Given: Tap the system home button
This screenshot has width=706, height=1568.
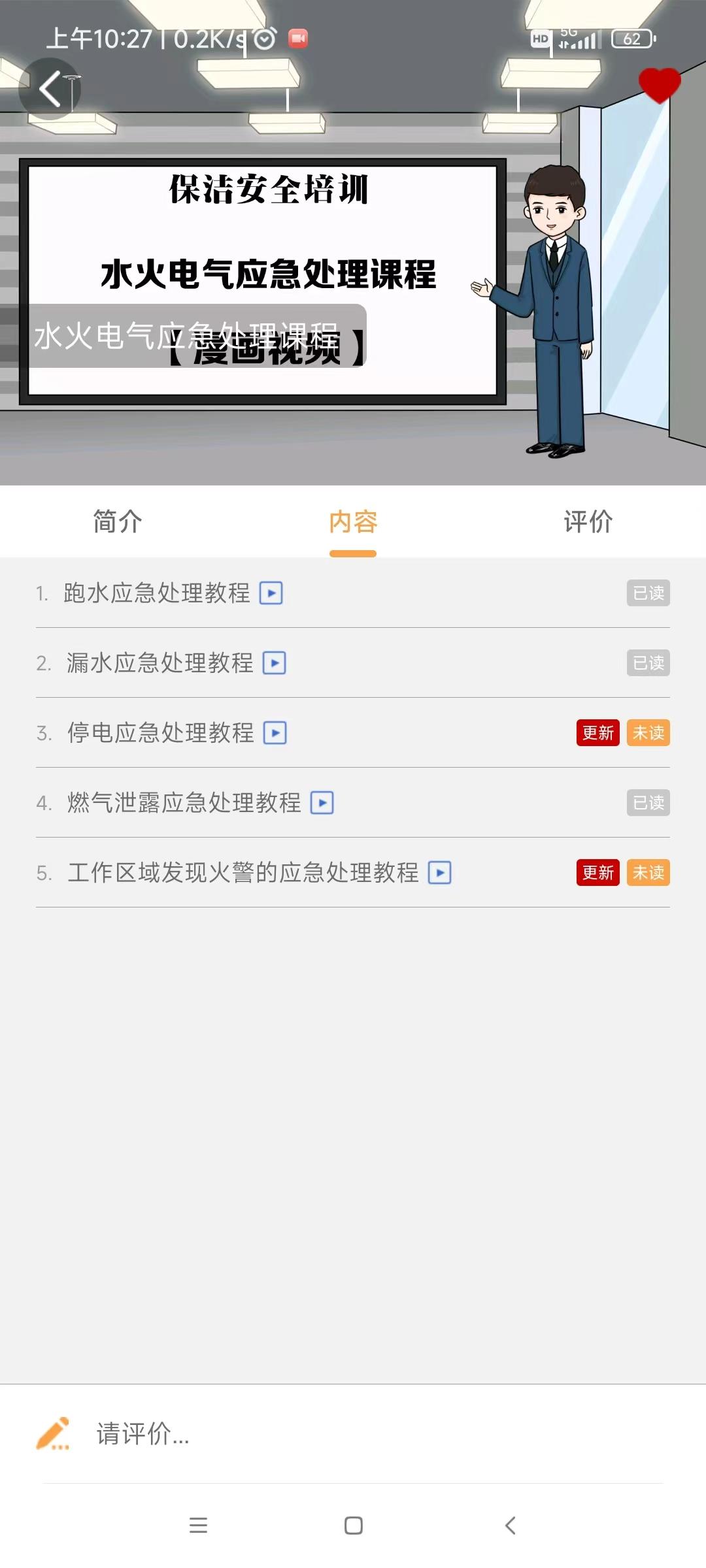Looking at the screenshot, I should pos(353,1526).
